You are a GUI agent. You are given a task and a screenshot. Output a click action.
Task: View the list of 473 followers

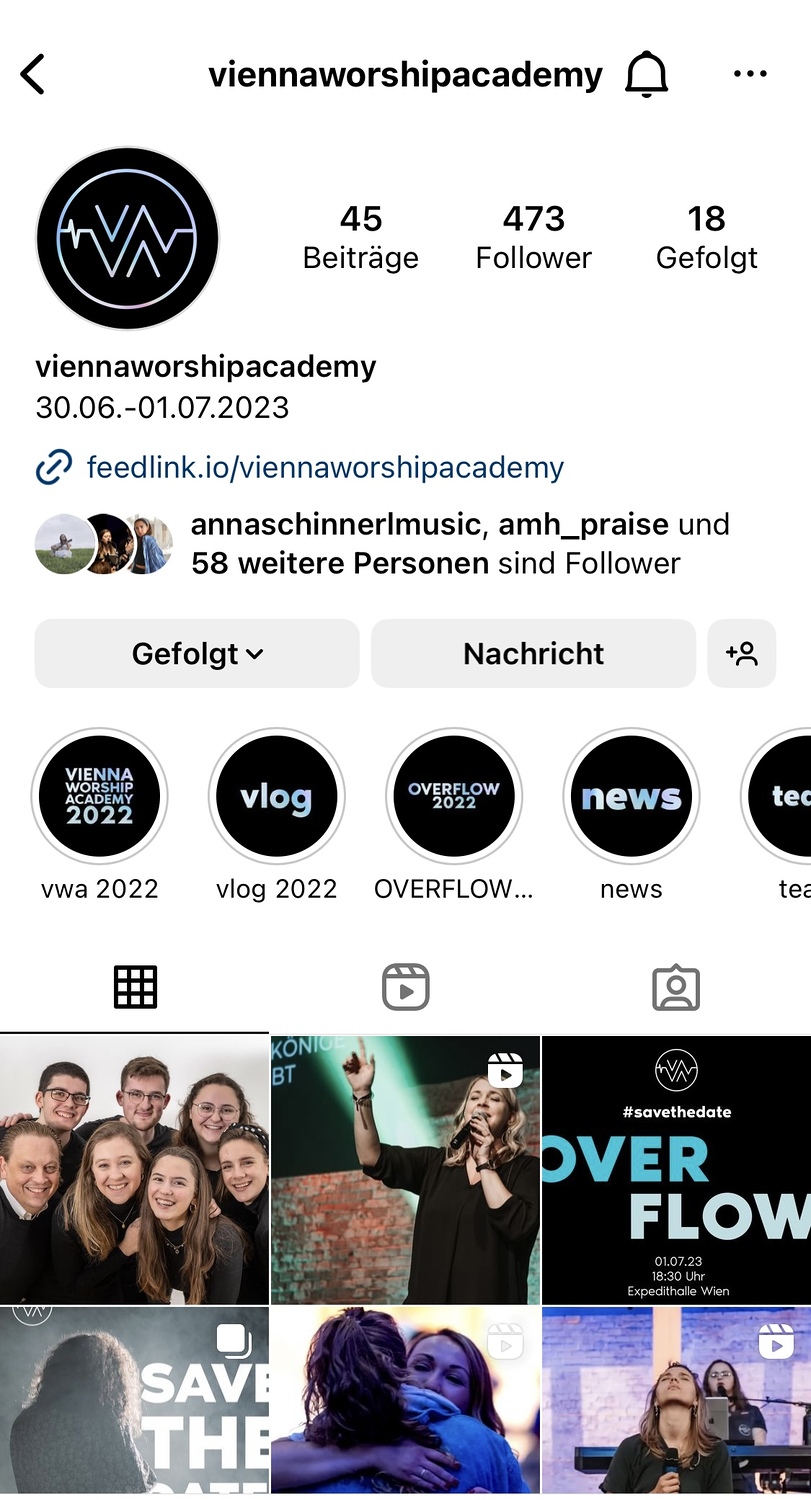click(x=534, y=237)
